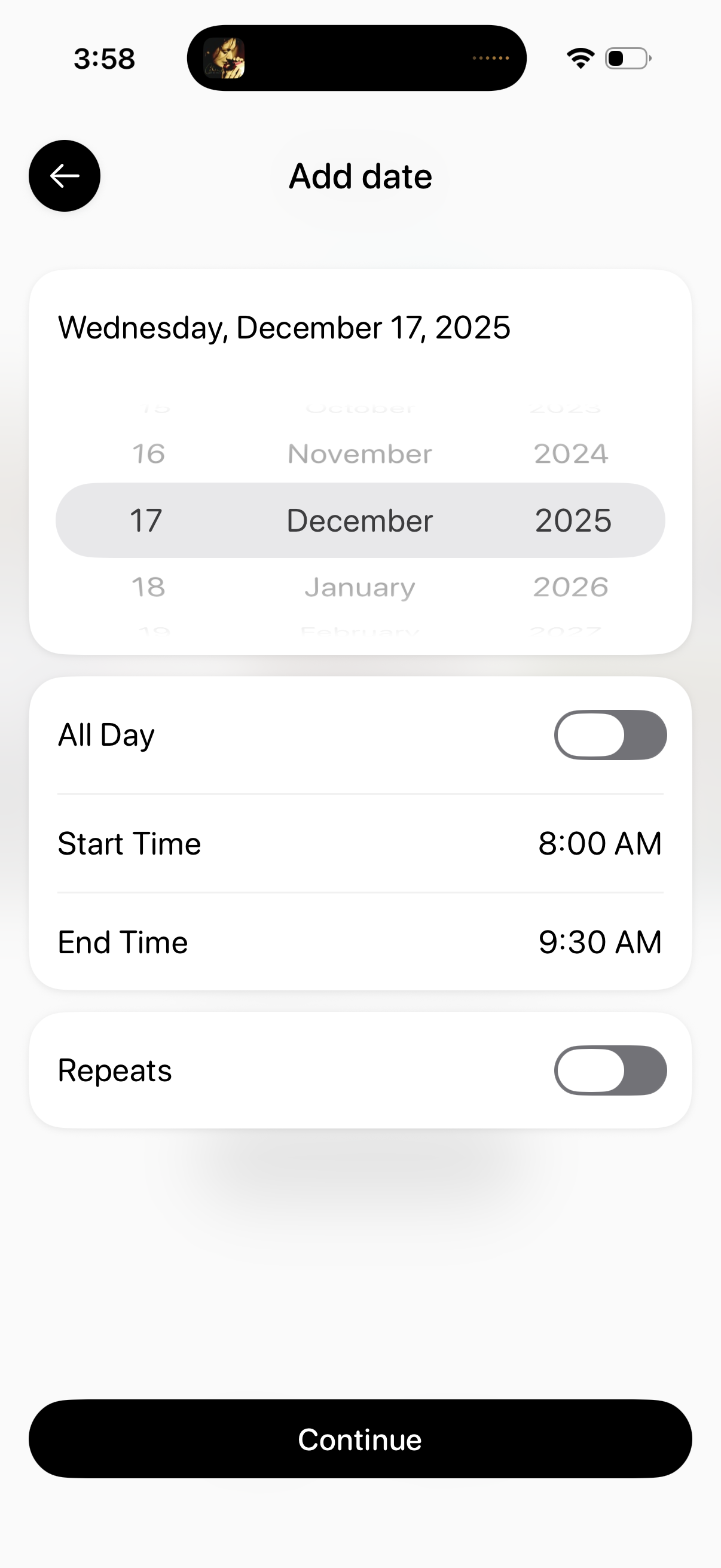This screenshot has height=1568, width=721.
Task: Choose November in the month picker
Action: click(x=359, y=453)
